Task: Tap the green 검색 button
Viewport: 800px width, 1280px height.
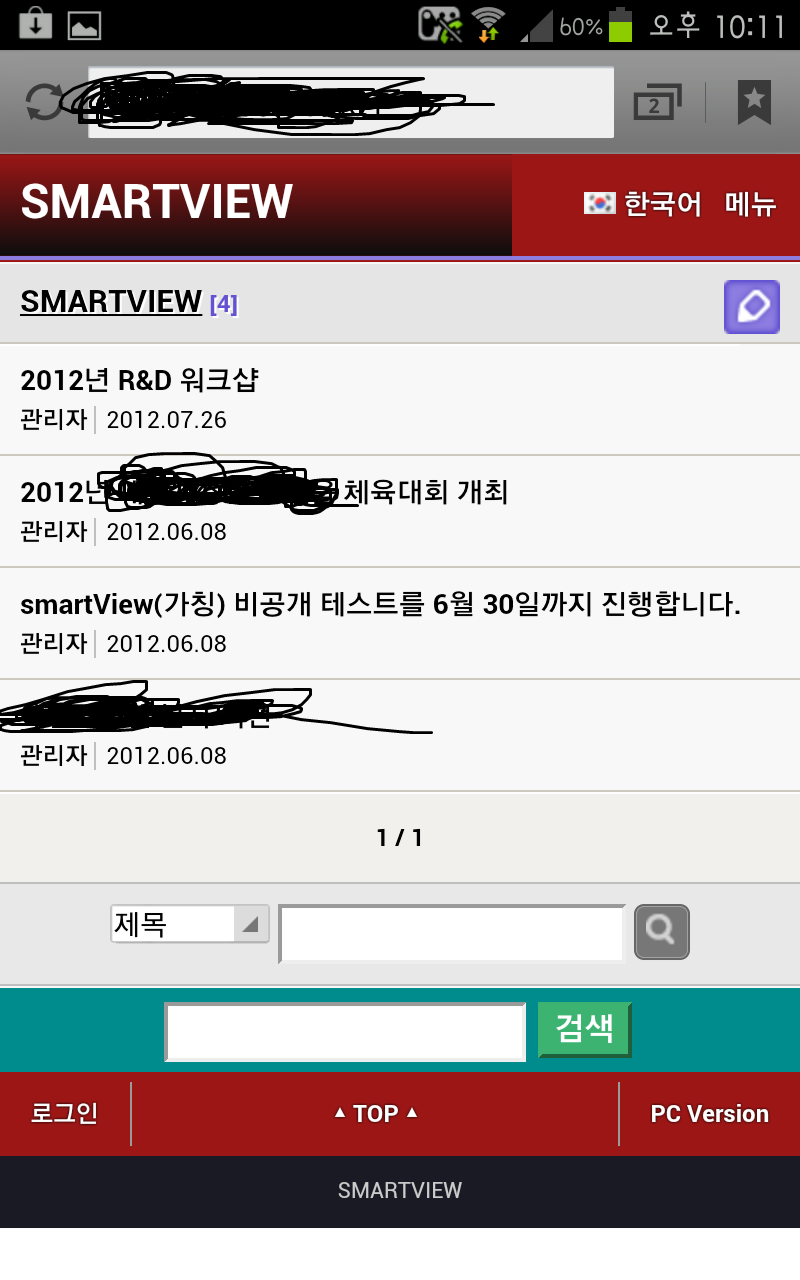Action: point(584,1029)
